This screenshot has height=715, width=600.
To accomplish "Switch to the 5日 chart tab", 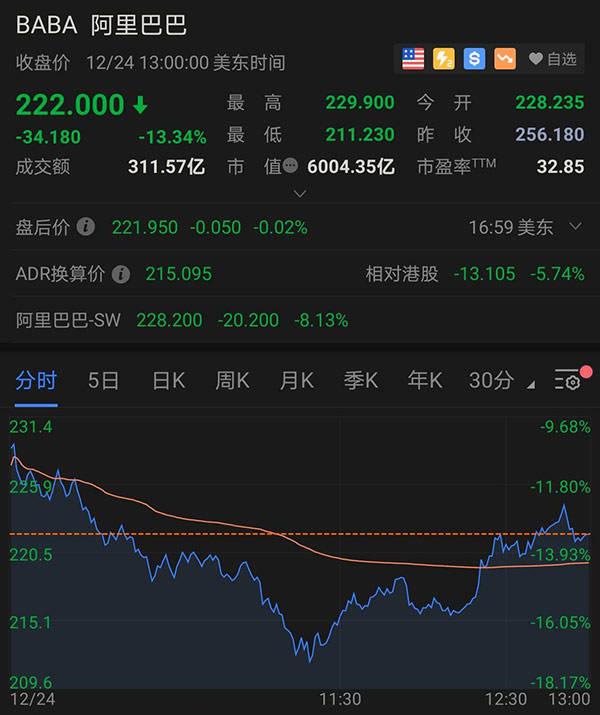I will 103,380.
